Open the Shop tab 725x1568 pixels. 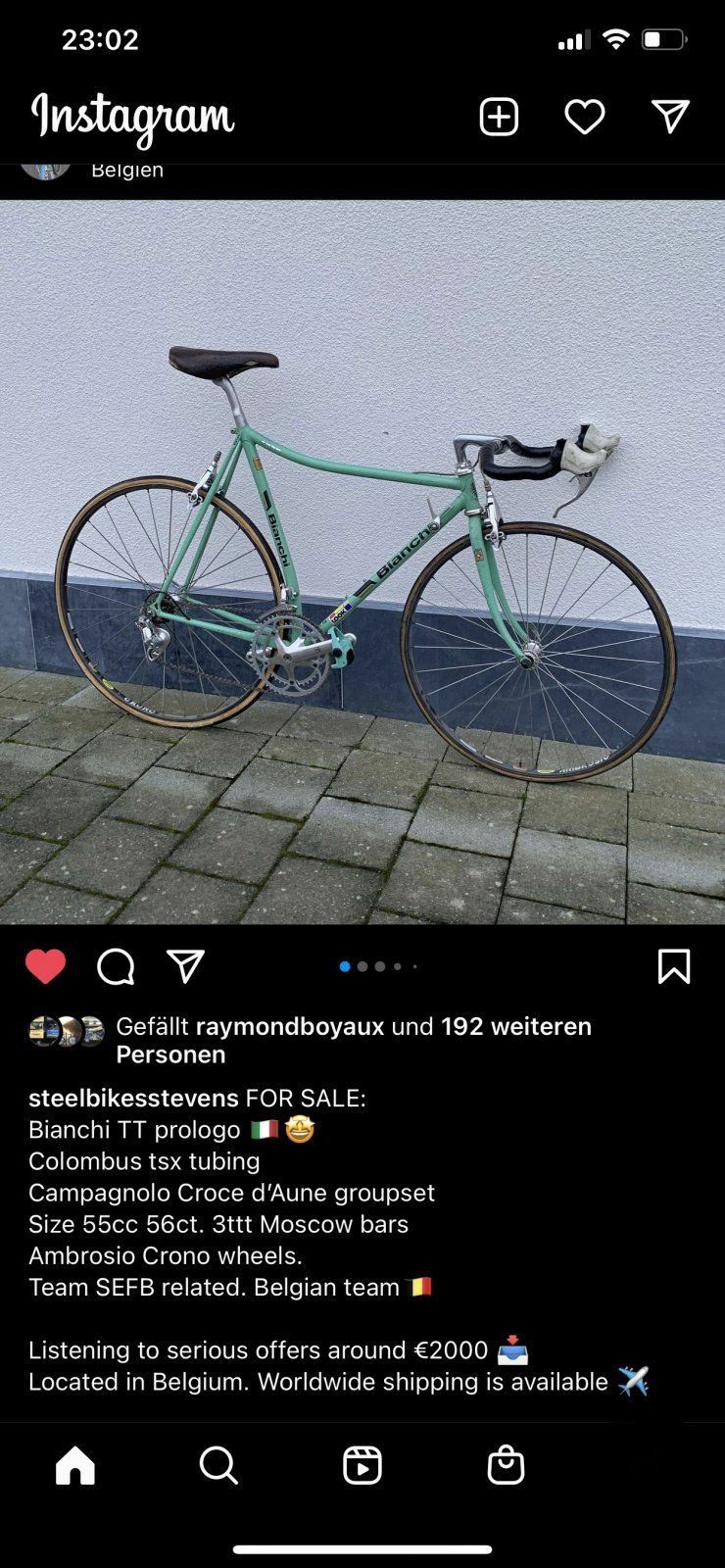506,1466
